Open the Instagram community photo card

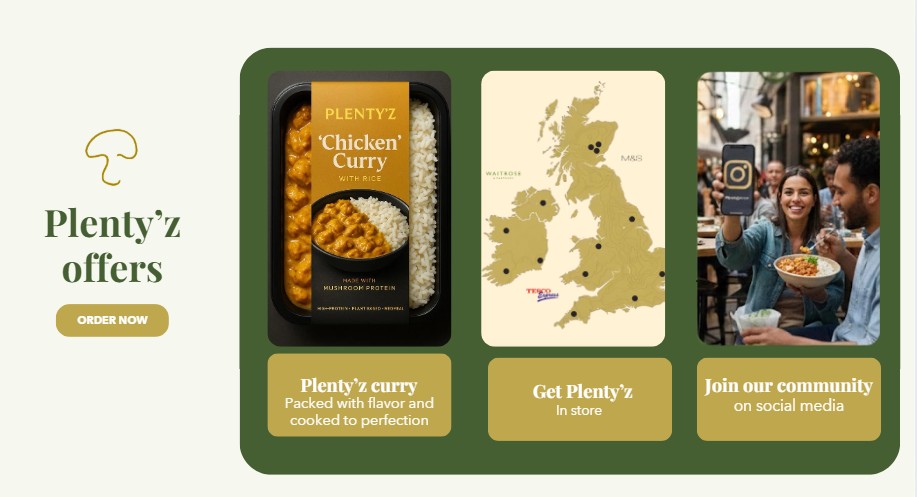(788, 208)
